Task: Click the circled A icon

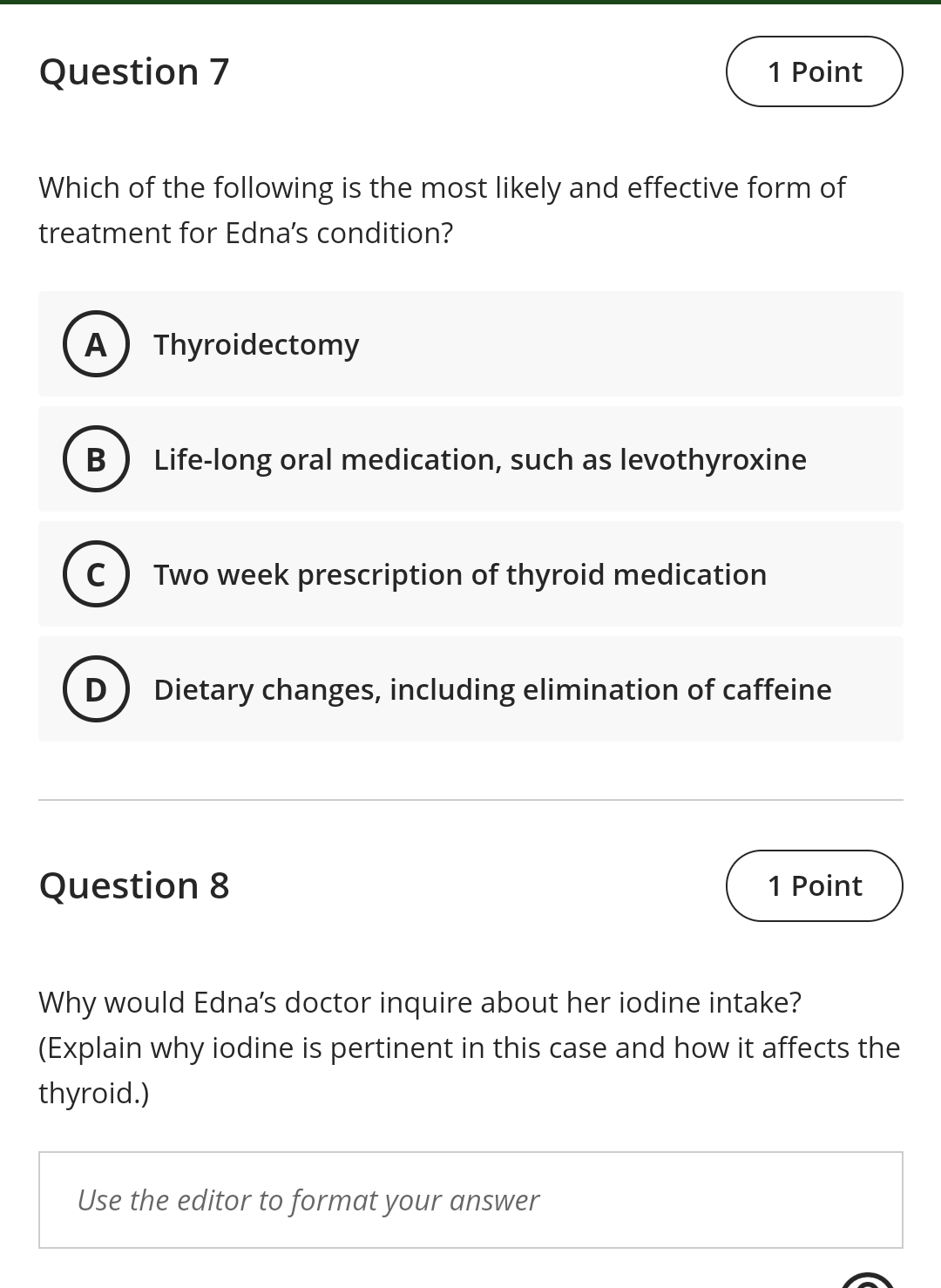Action: [x=95, y=344]
